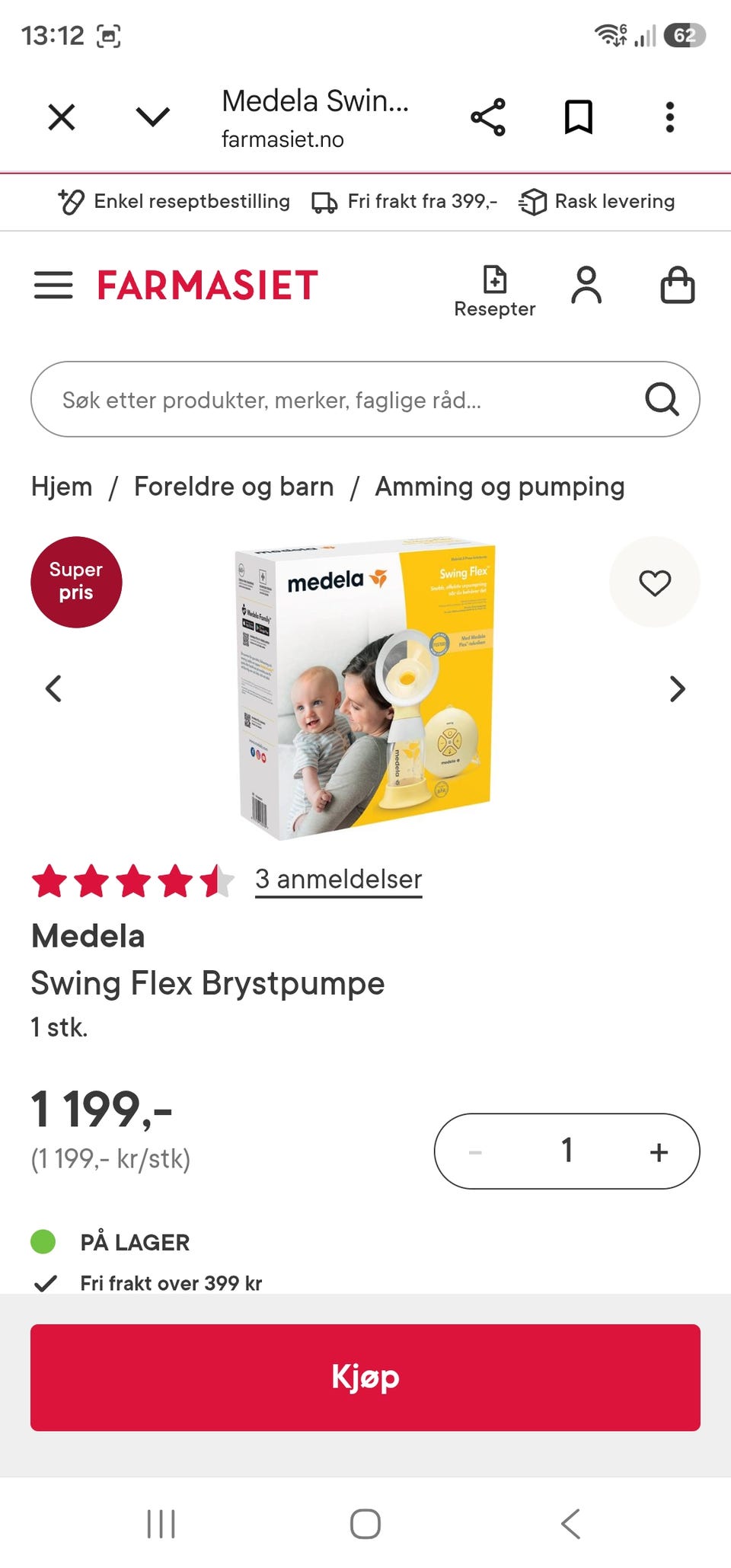Open the user account icon
Image resolution: width=731 pixels, height=1568 pixels.
586,286
